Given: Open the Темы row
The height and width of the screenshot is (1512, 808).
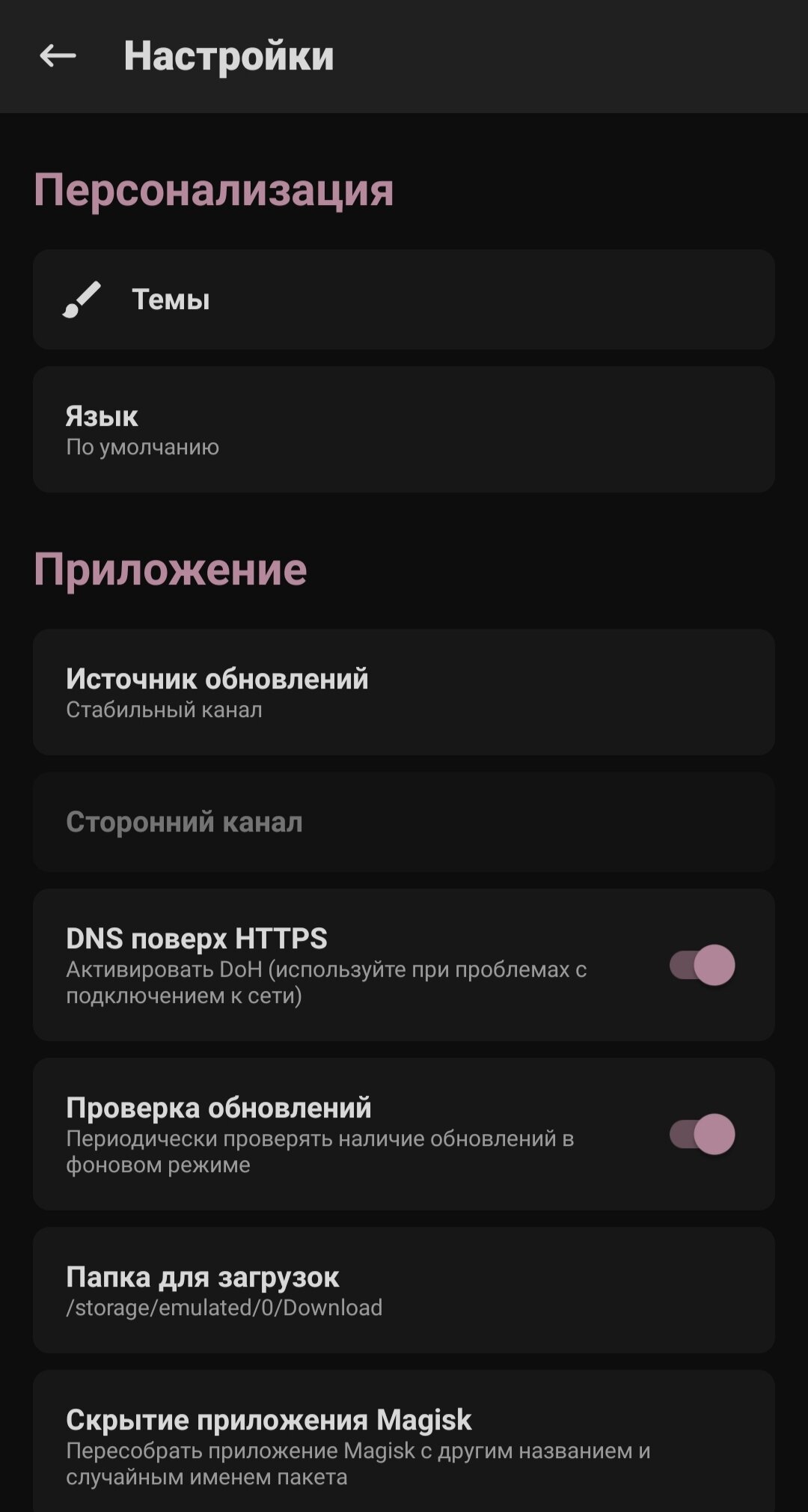Looking at the screenshot, I should tap(403, 299).
